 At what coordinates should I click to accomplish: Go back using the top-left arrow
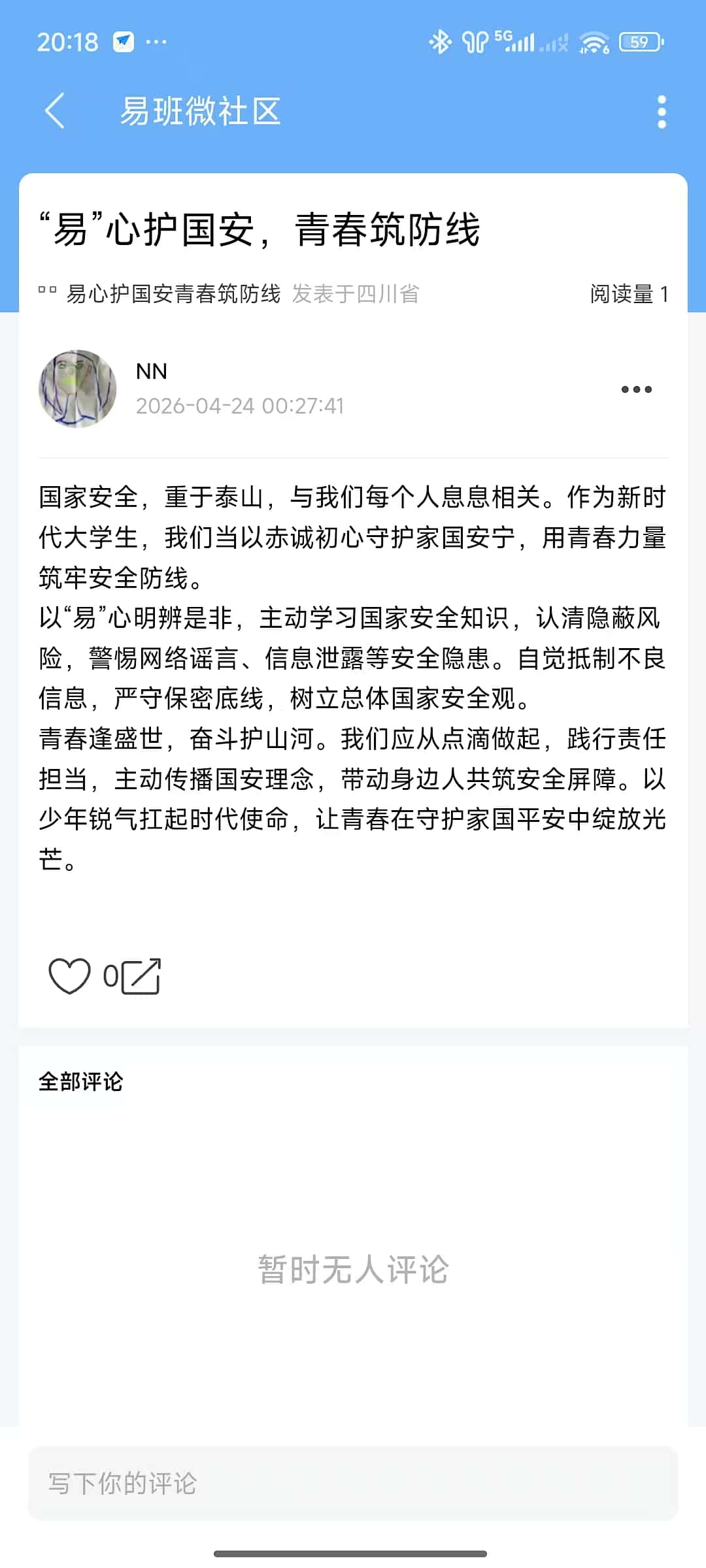tap(55, 110)
